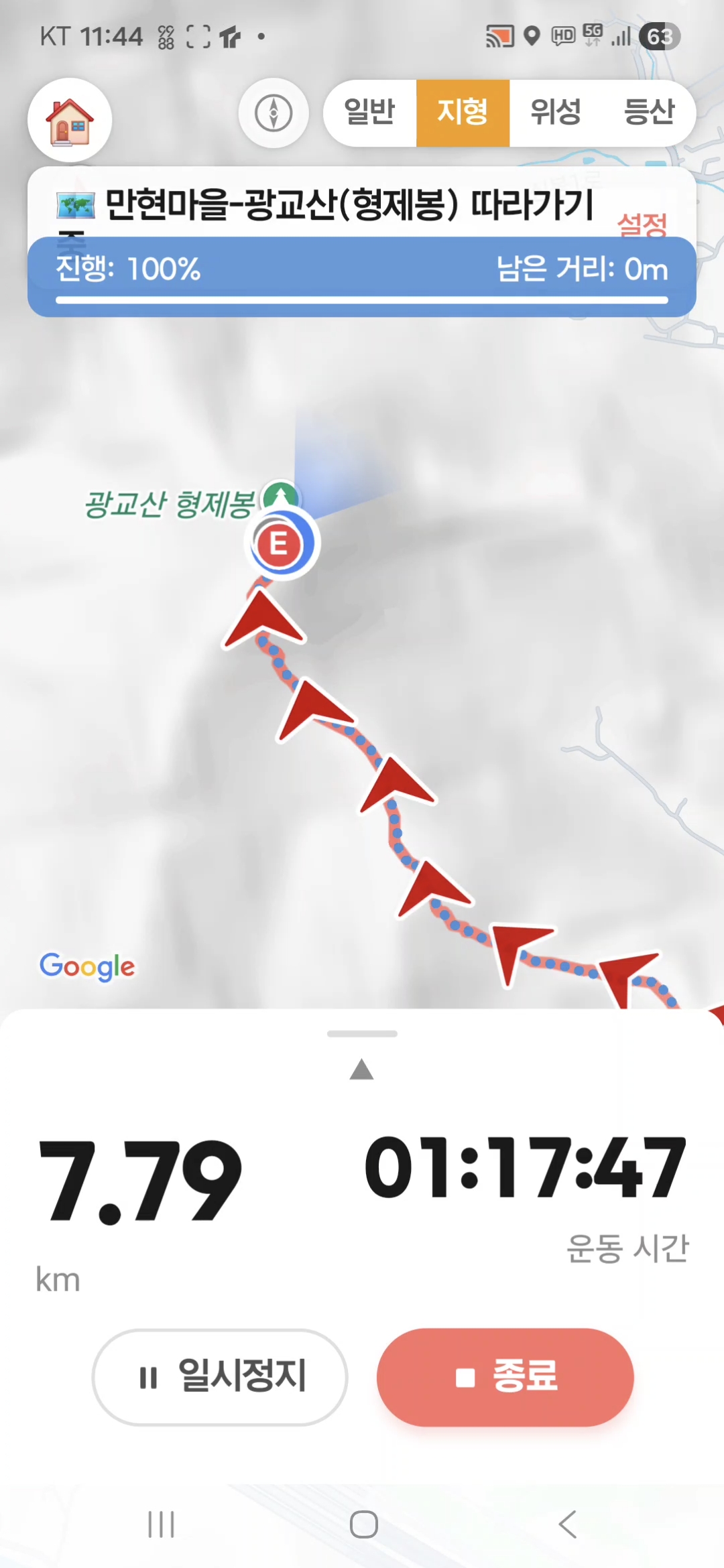Tap the Google logo on the map
The width and height of the screenshot is (724, 1568).
(x=86, y=967)
